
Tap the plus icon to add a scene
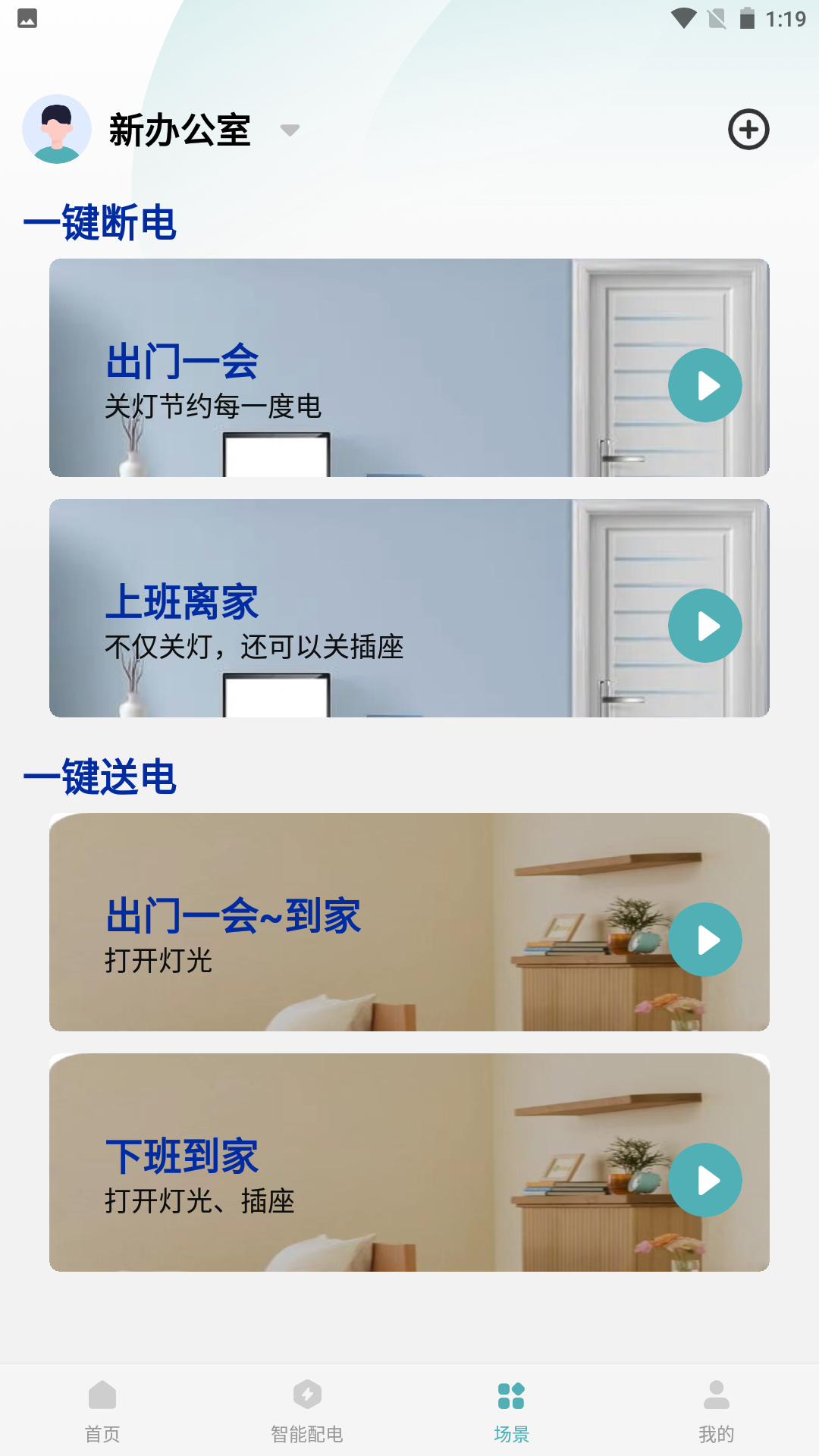749,129
